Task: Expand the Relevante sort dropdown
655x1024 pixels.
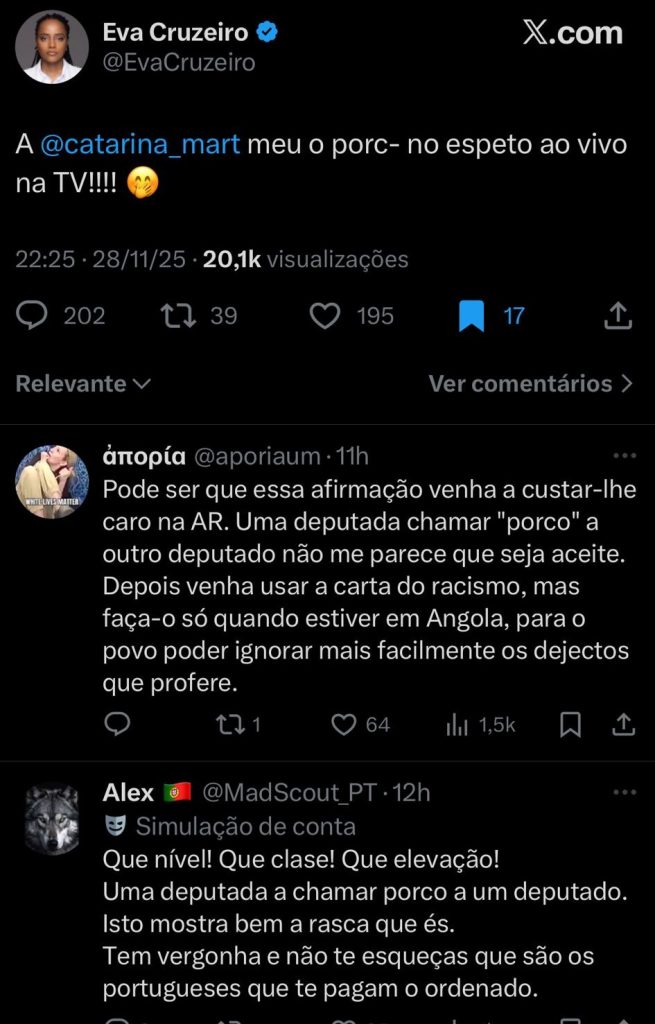Action: [x=83, y=384]
